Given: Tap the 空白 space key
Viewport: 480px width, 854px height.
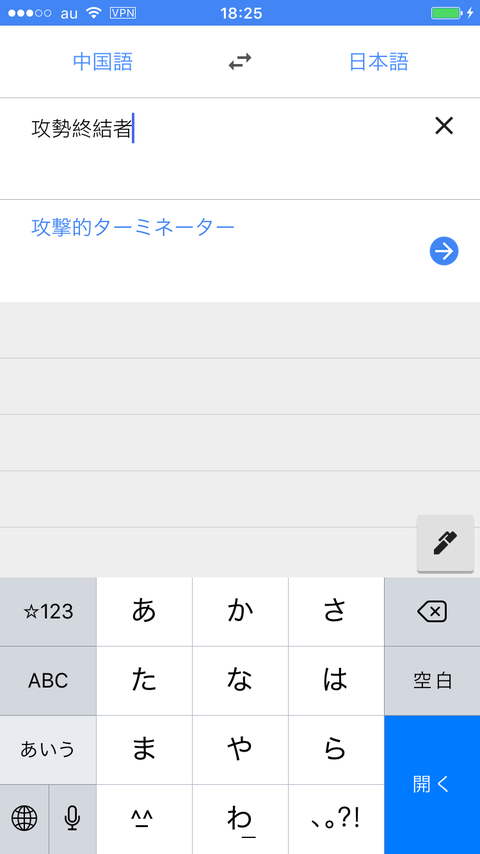Looking at the screenshot, I should coord(432,681).
